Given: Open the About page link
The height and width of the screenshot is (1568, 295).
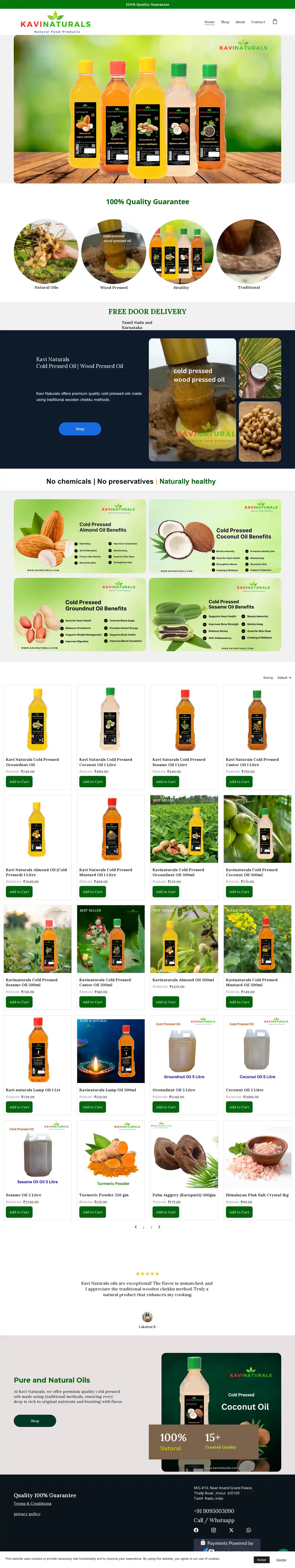Looking at the screenshot, I should coord(240,22).
